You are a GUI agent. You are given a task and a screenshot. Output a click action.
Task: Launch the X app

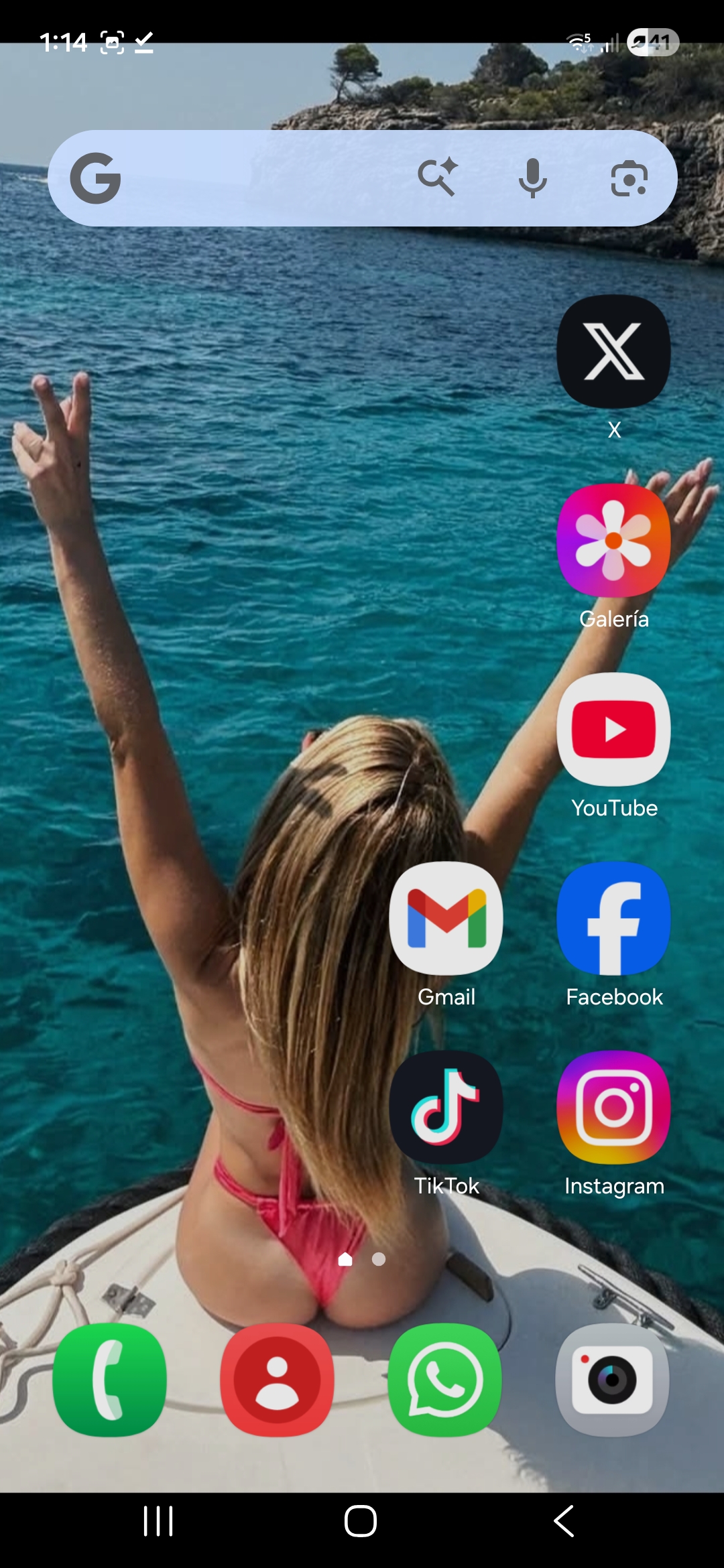(613, 352)
